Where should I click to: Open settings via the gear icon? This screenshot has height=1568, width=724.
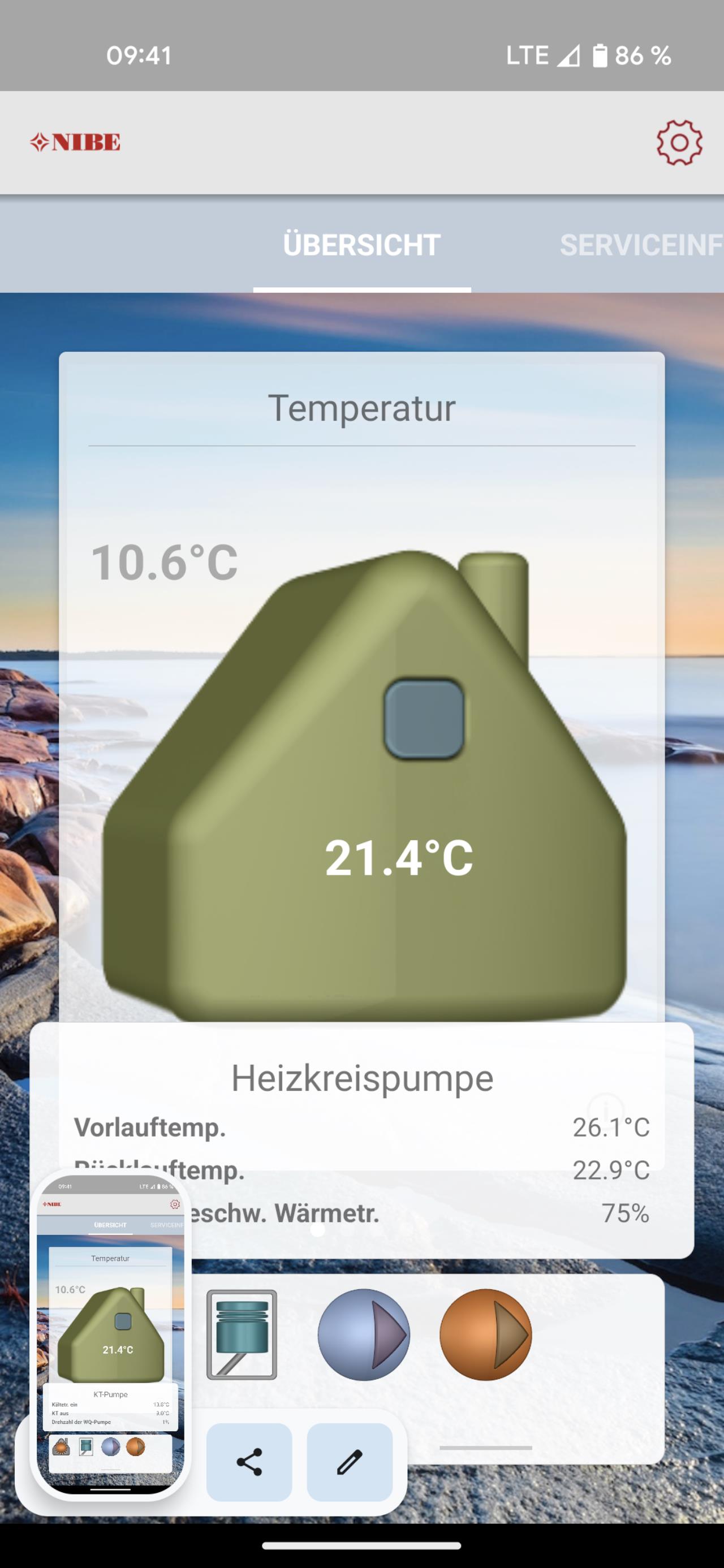click(679, 142)
